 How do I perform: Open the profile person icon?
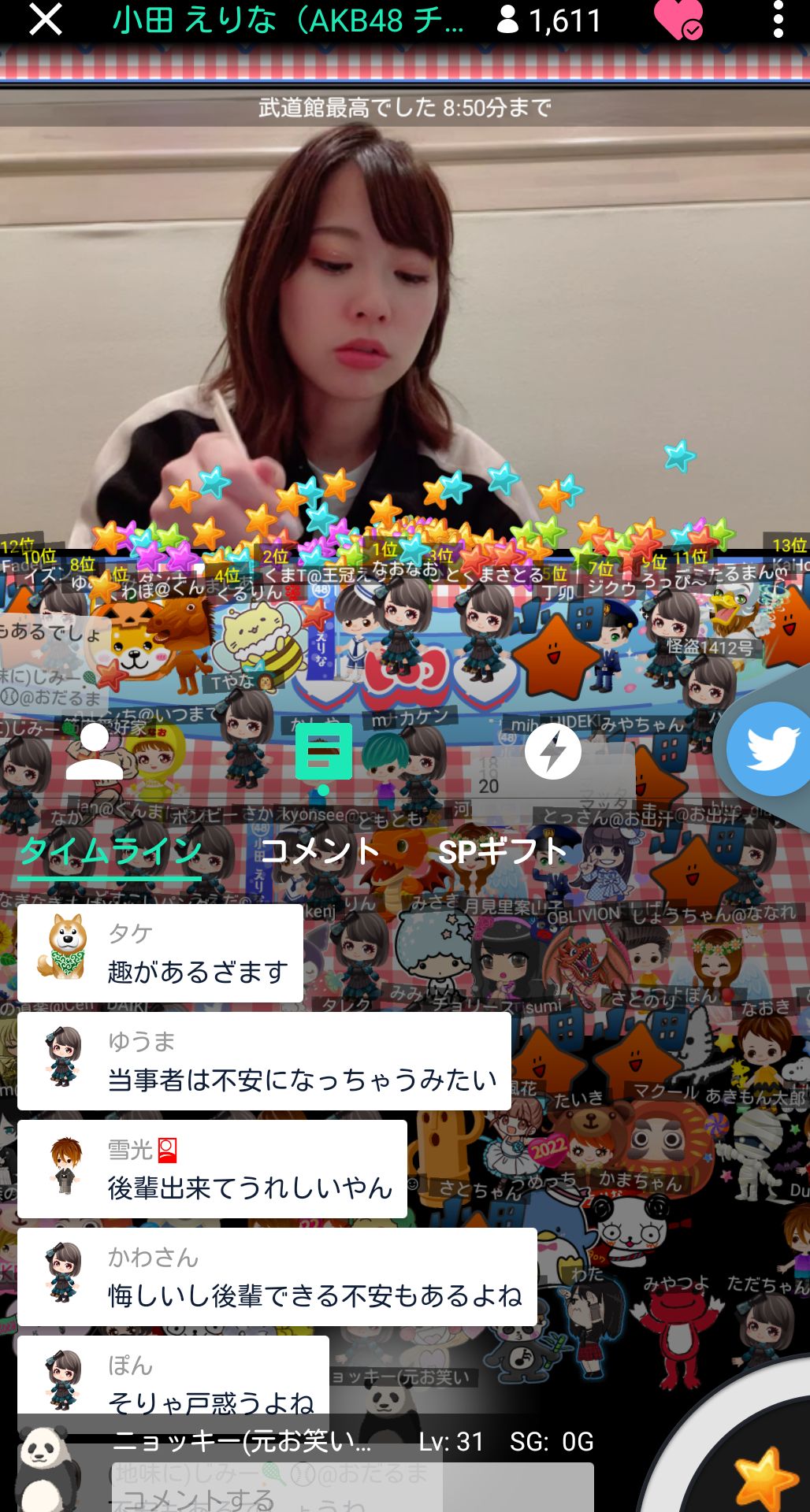click(95, 752)
